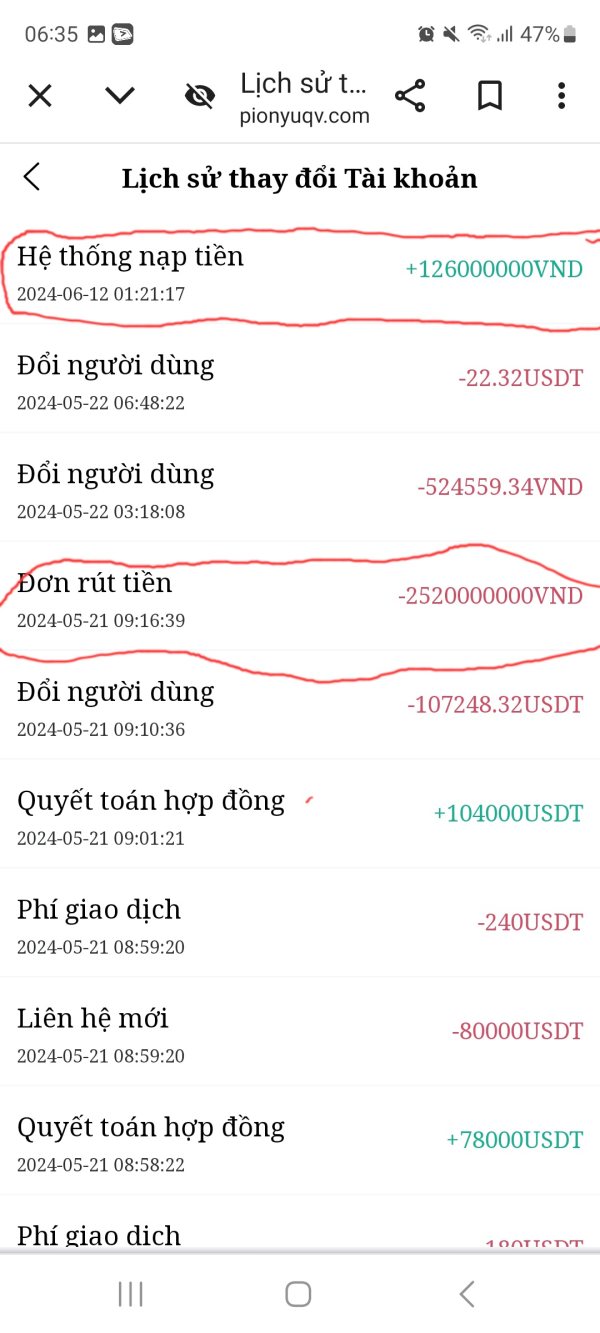Bookmark the current page
Screen dimensions: 600x1333
(x=489, y=96)
